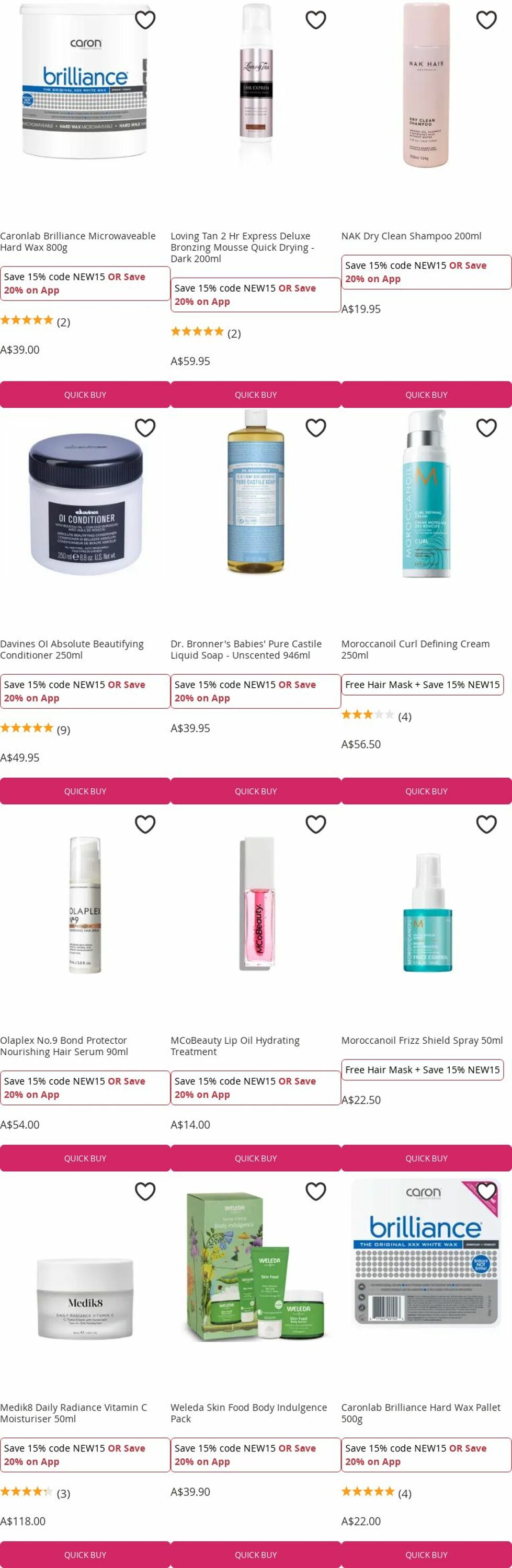Quick buy Caronlab Brilliance Microwaveable Hard Wax 800g
This screenshot has width=512, height=1568.
[85, 395]
